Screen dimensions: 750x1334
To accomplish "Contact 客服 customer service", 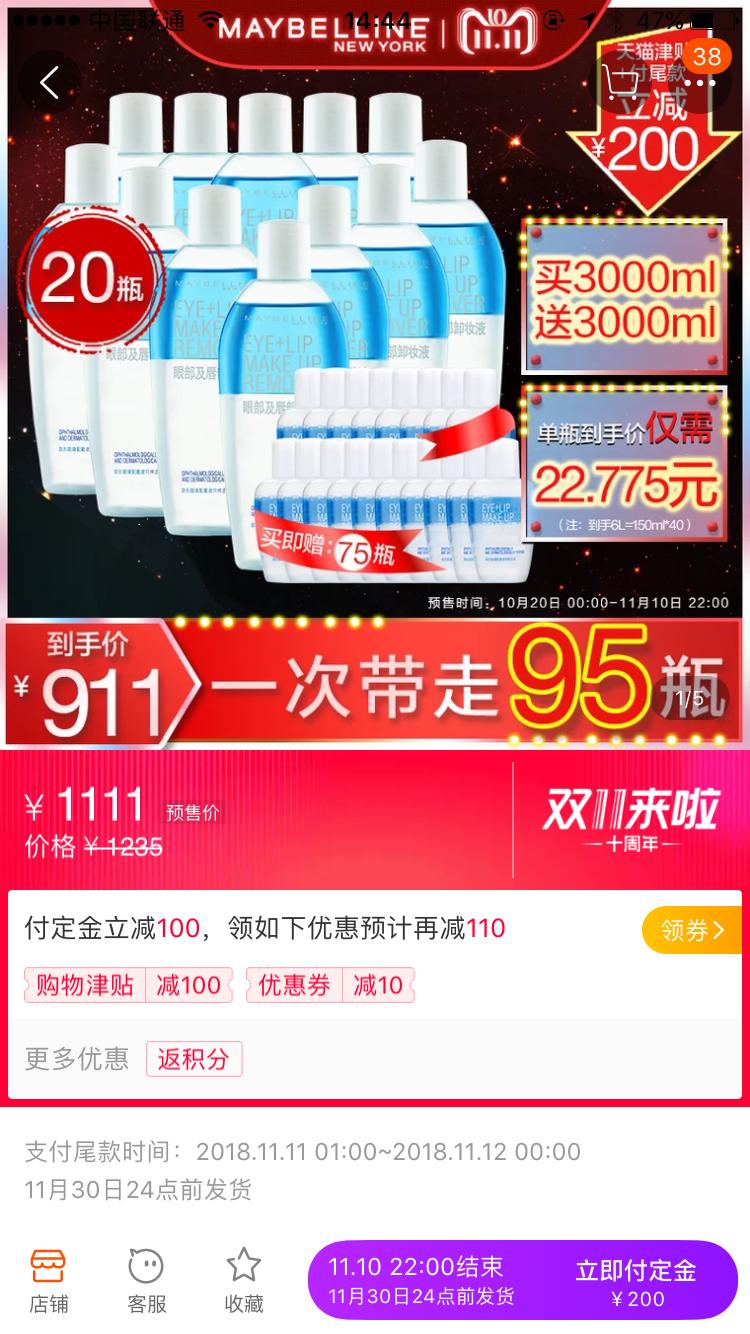I will click(x=146, y=1281).
